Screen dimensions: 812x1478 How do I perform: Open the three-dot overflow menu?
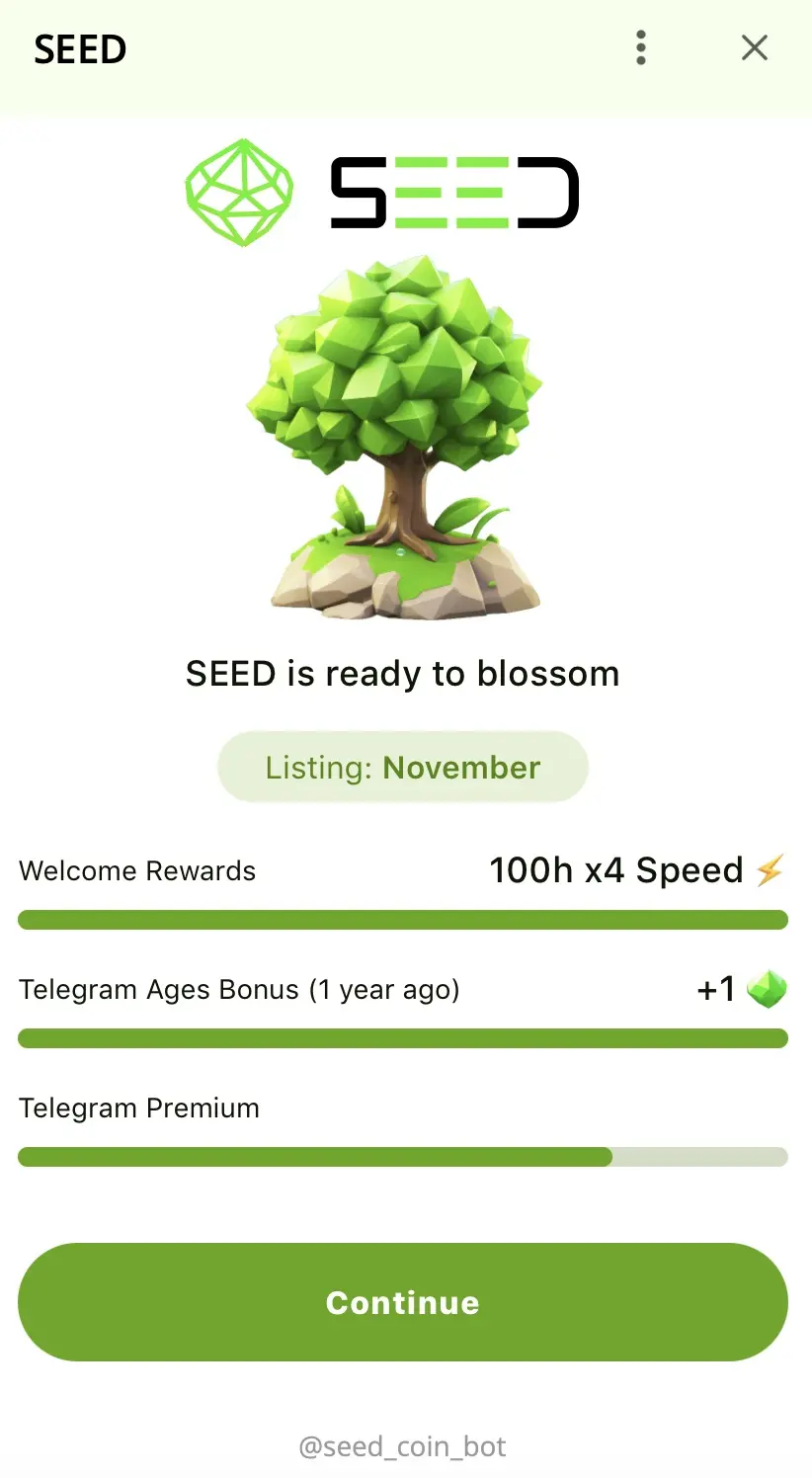pyautogui.click(x=641, y=47)
